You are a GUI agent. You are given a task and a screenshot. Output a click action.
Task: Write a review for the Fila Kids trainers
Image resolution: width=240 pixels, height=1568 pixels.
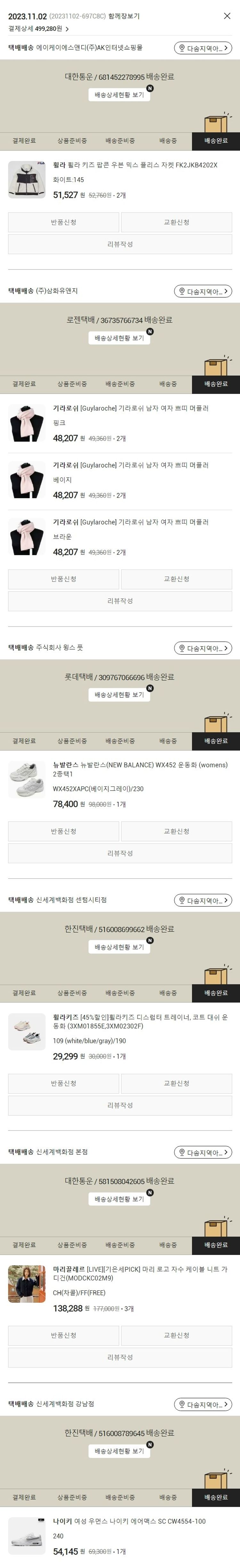[119, 1105]
